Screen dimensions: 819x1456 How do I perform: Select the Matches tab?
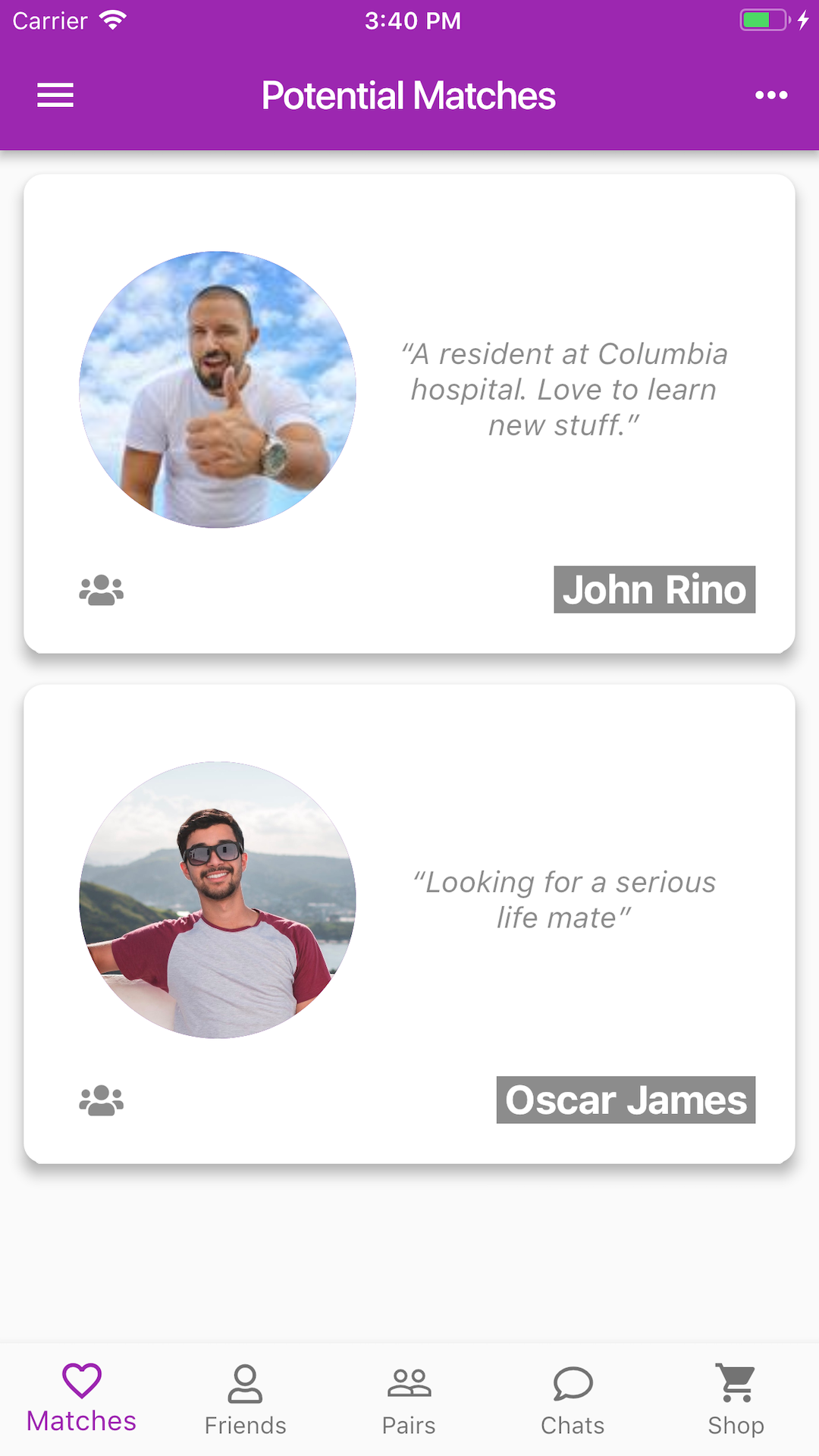point(82,1399)
